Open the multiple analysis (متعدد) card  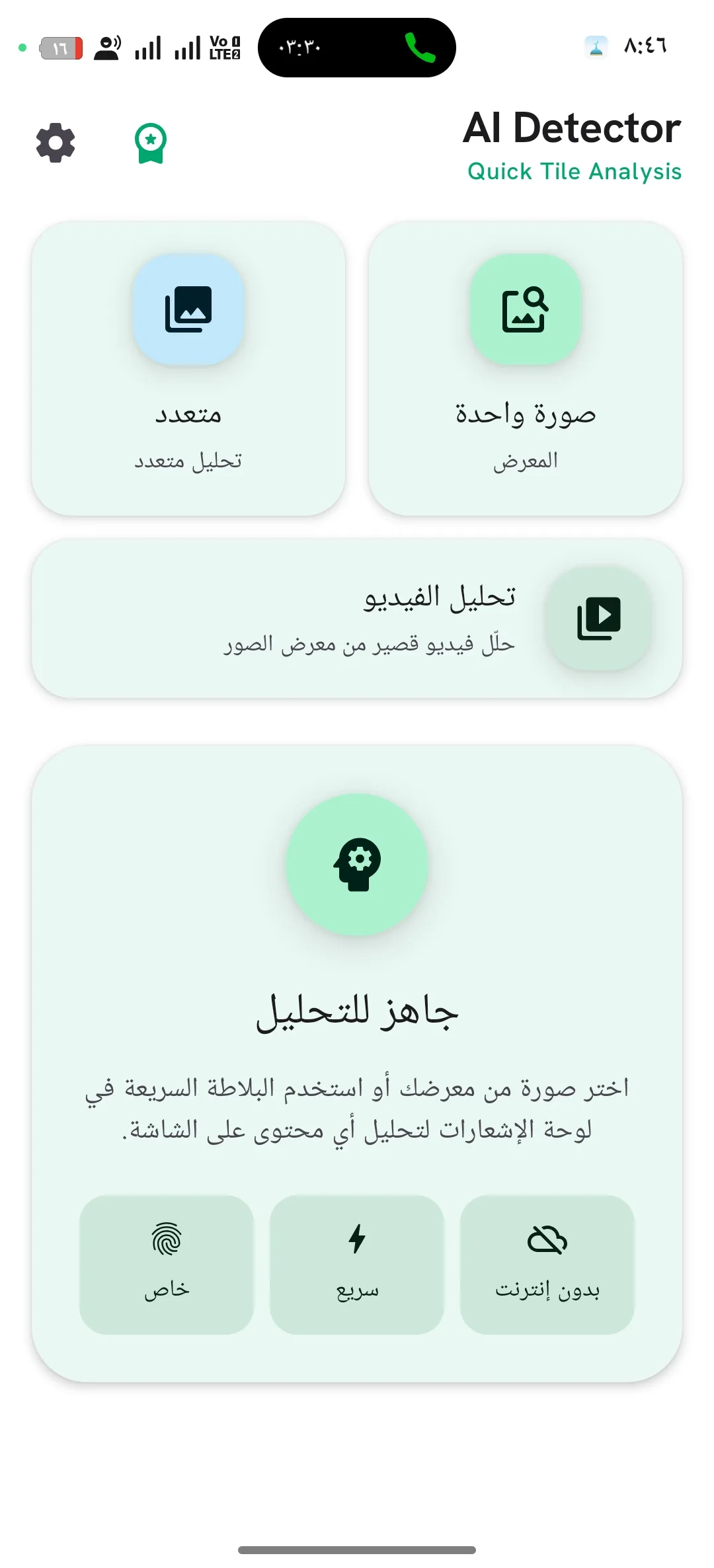pyautogui.click(x=188, y=368)
